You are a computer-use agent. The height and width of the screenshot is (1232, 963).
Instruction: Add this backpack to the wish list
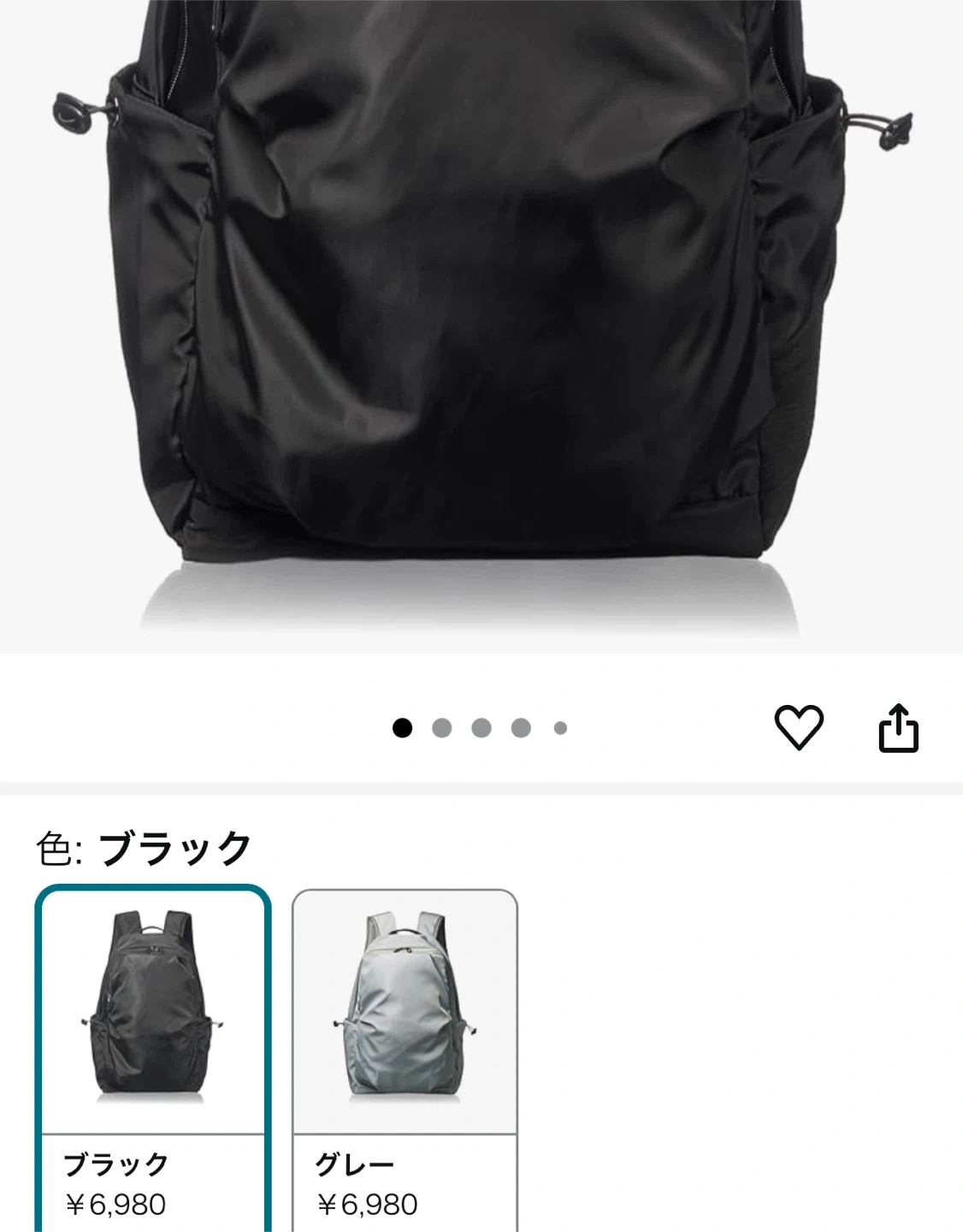coord(799,728)
